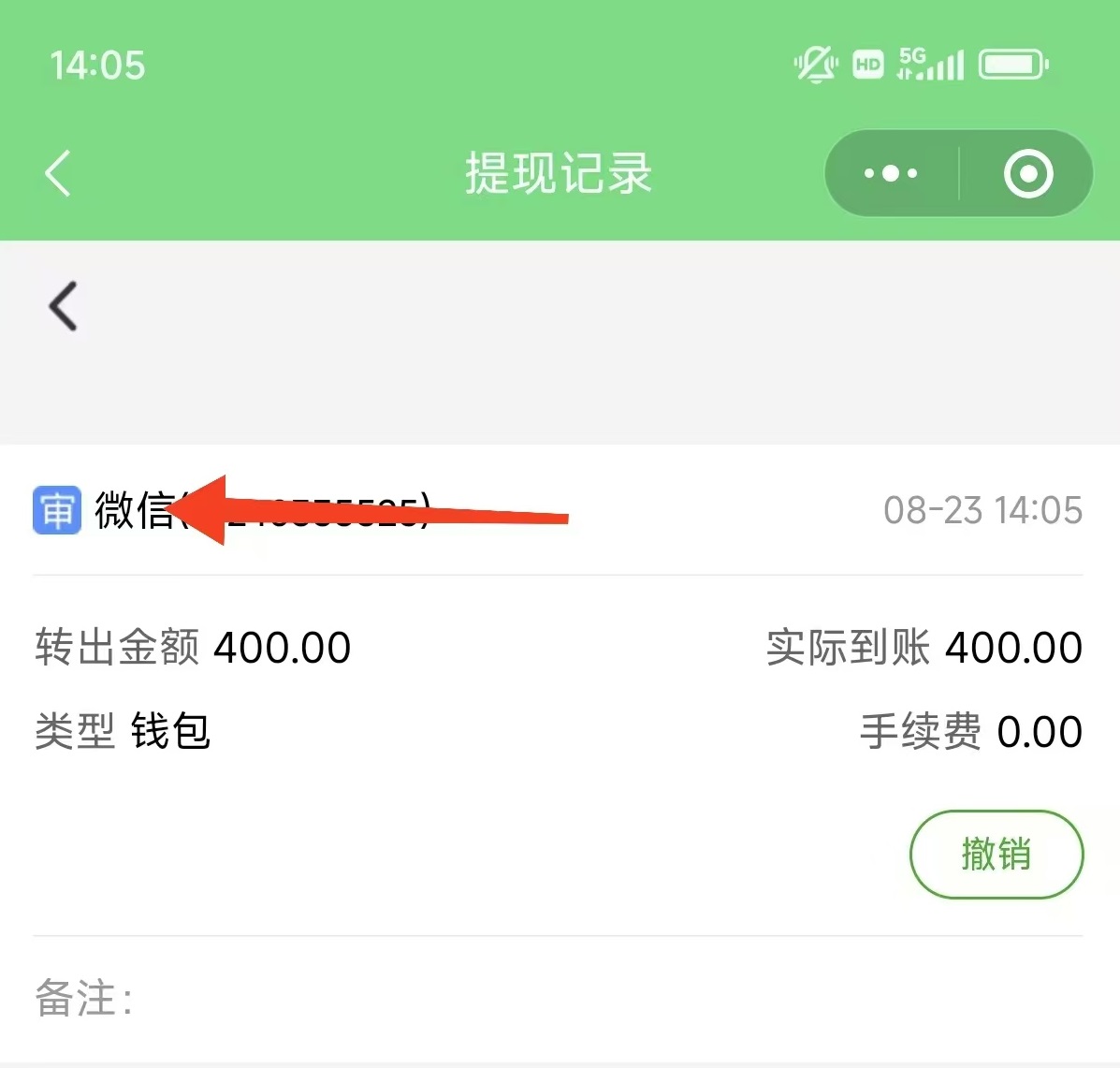Close the mini program with the circle button
The image size is (1120, 1068).
click(x=1027, y=174)
